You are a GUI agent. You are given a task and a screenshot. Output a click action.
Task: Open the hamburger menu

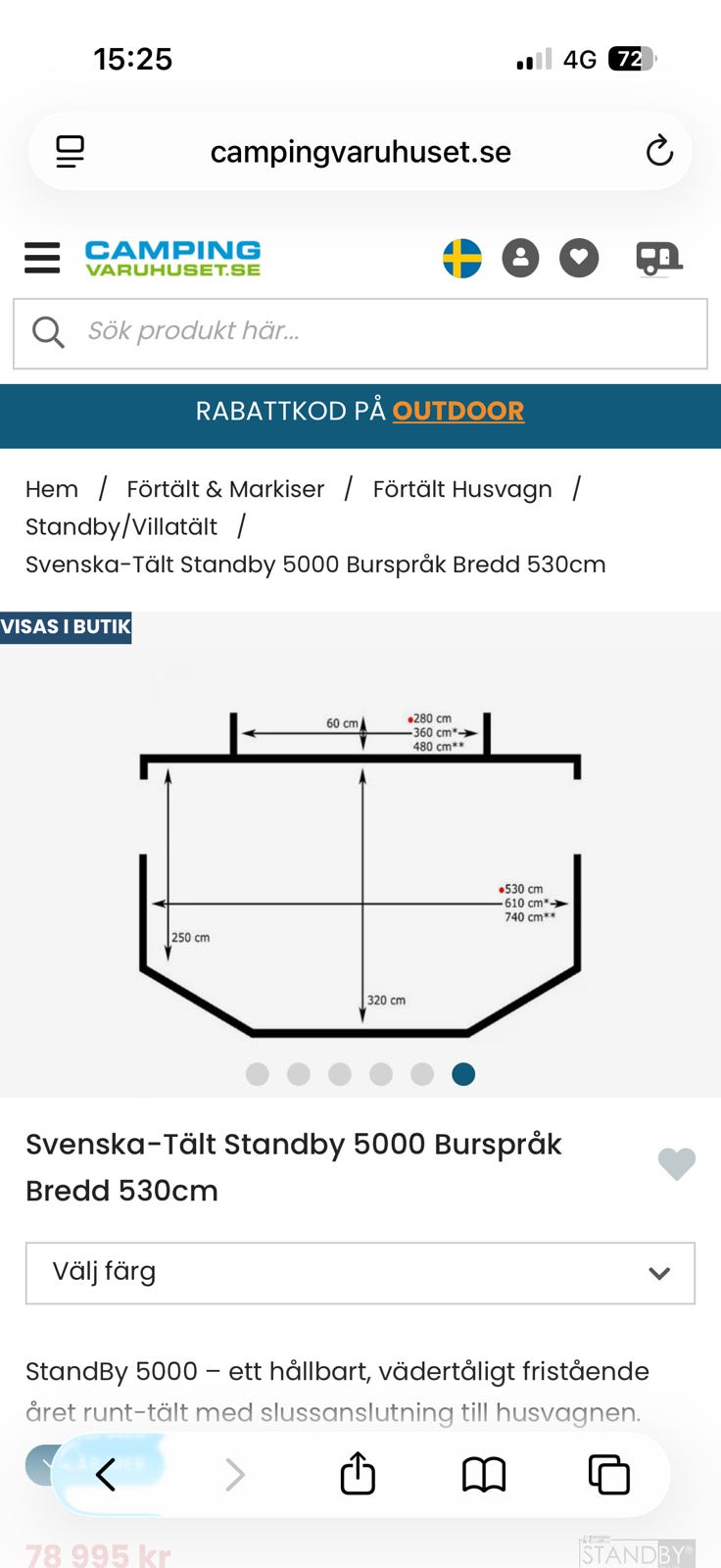tap(42, 258)
